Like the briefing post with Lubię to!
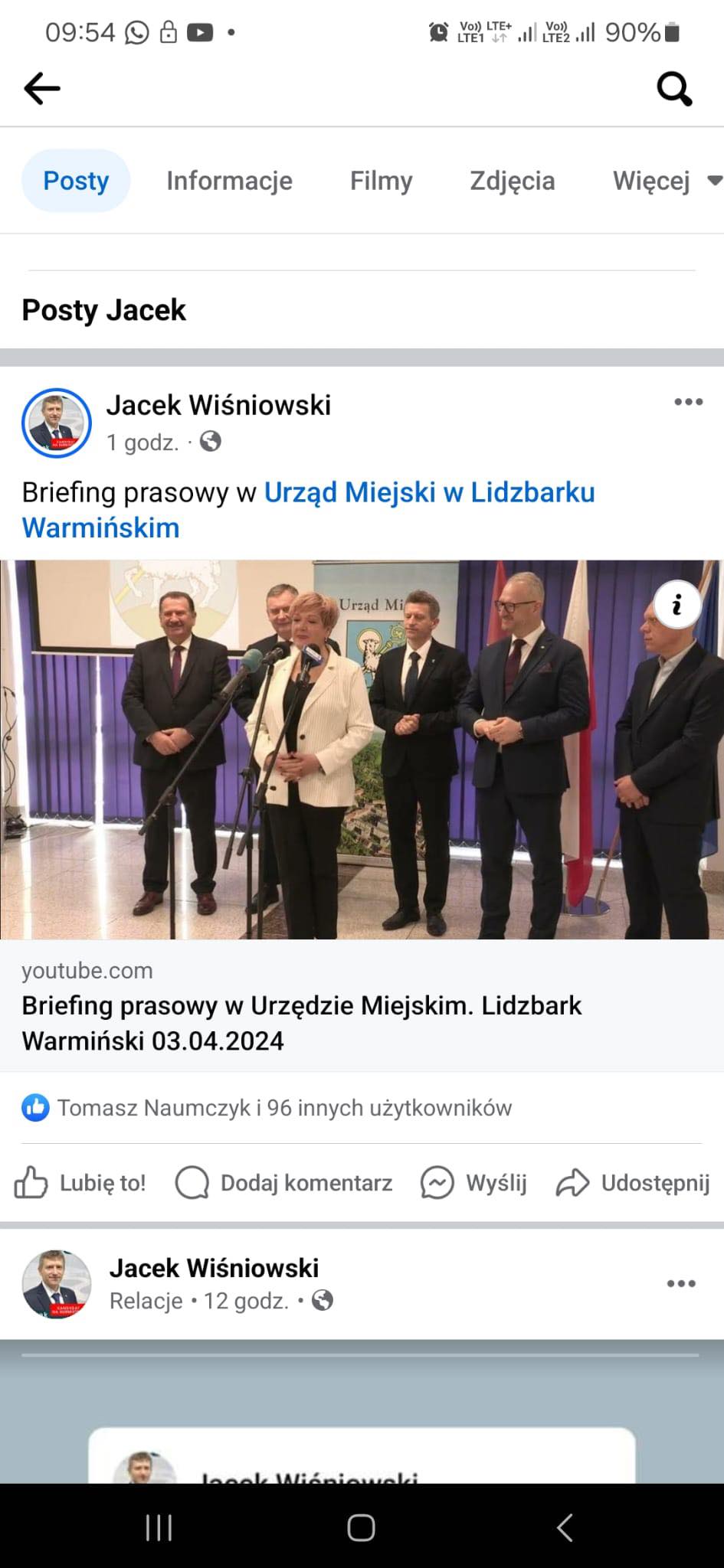Screen dimensions: 724x1568 (x=80, y=1183)
